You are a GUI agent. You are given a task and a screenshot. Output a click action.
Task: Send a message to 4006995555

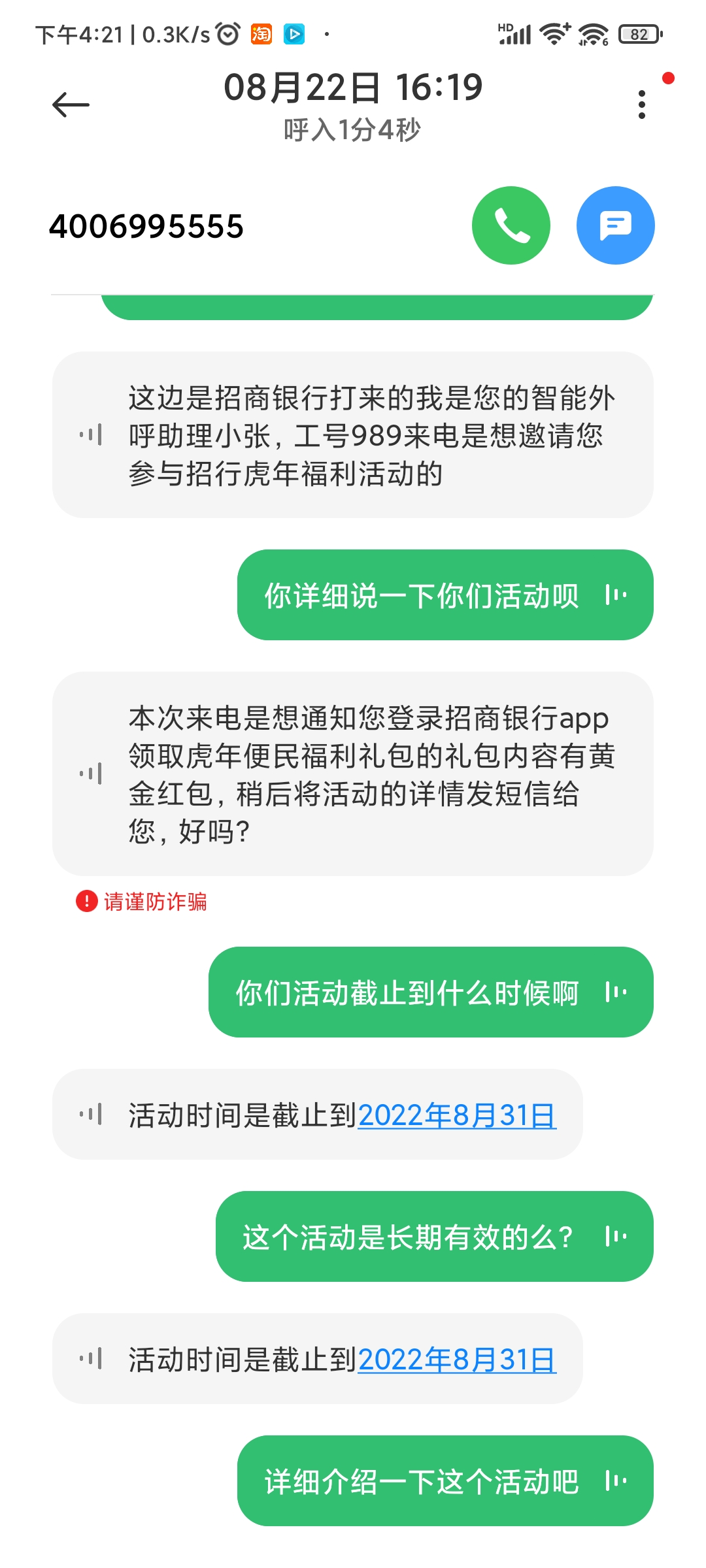pyautogui.click(x=615, y=225)
